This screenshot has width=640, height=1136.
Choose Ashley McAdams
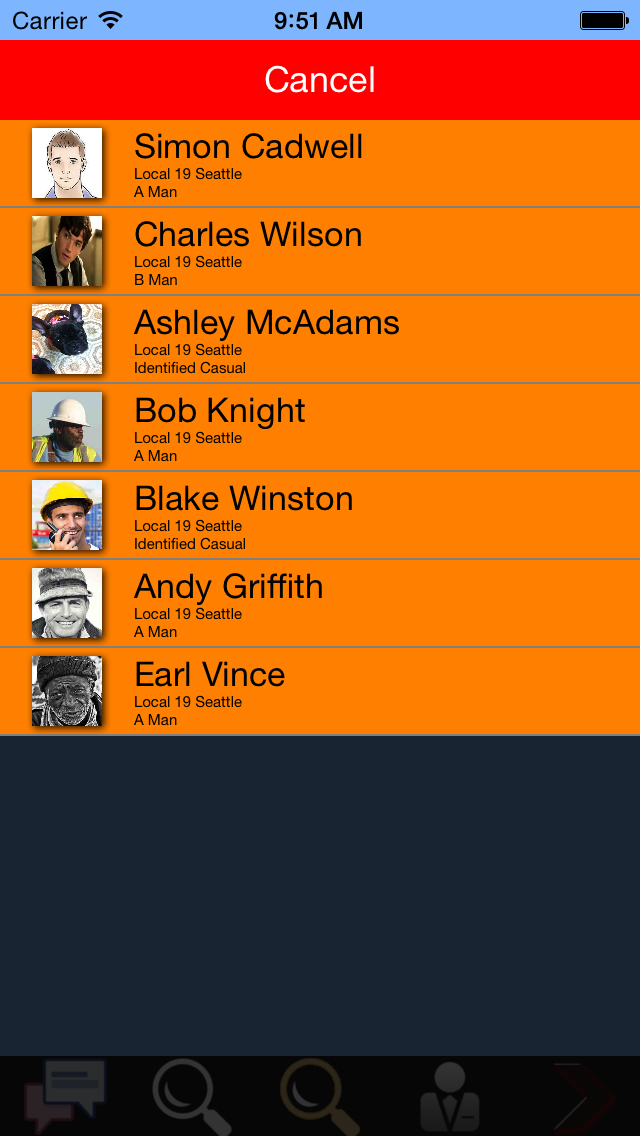point(320,339)
